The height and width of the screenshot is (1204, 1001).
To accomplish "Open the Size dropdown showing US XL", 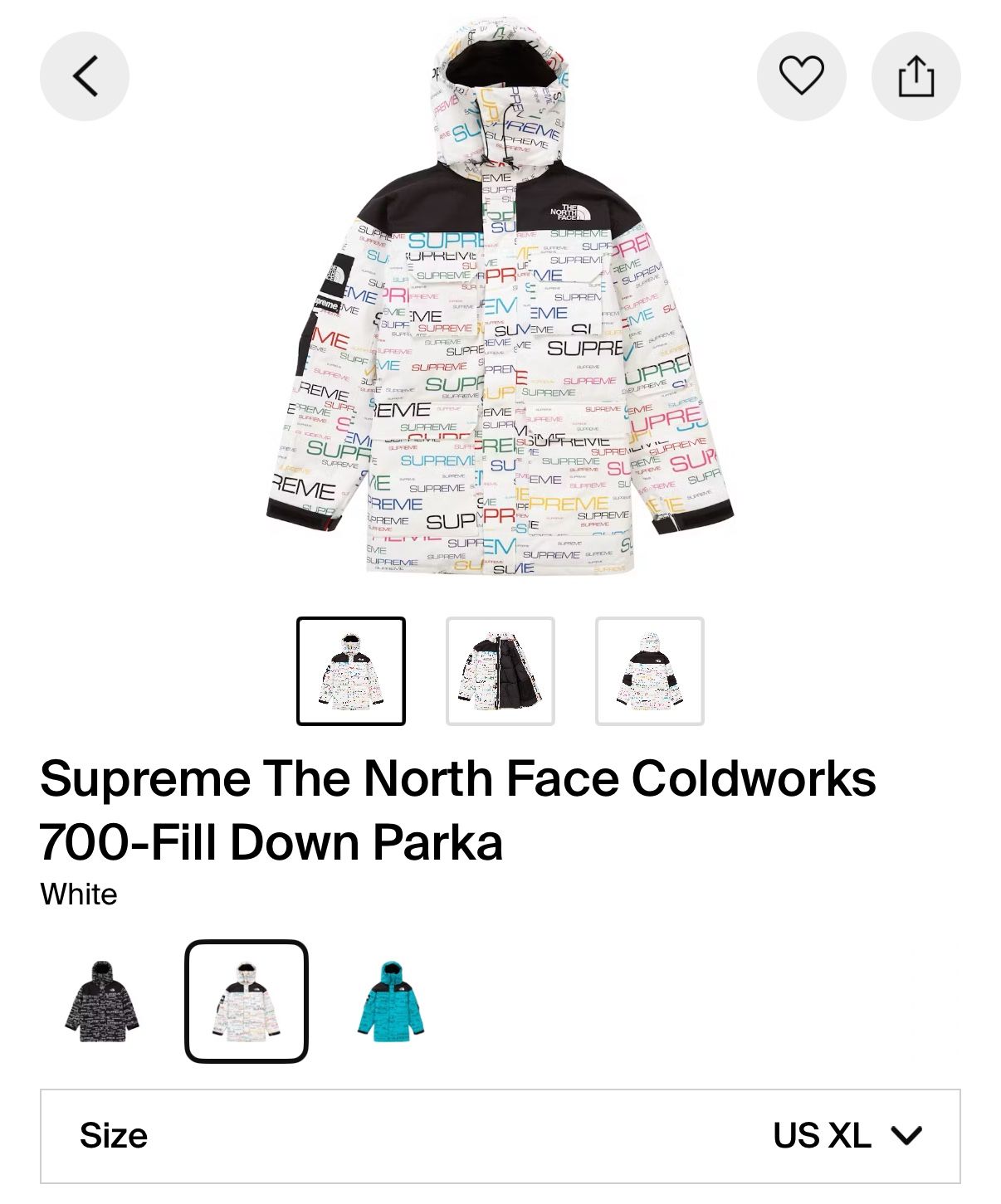I will pos(501,1136).
